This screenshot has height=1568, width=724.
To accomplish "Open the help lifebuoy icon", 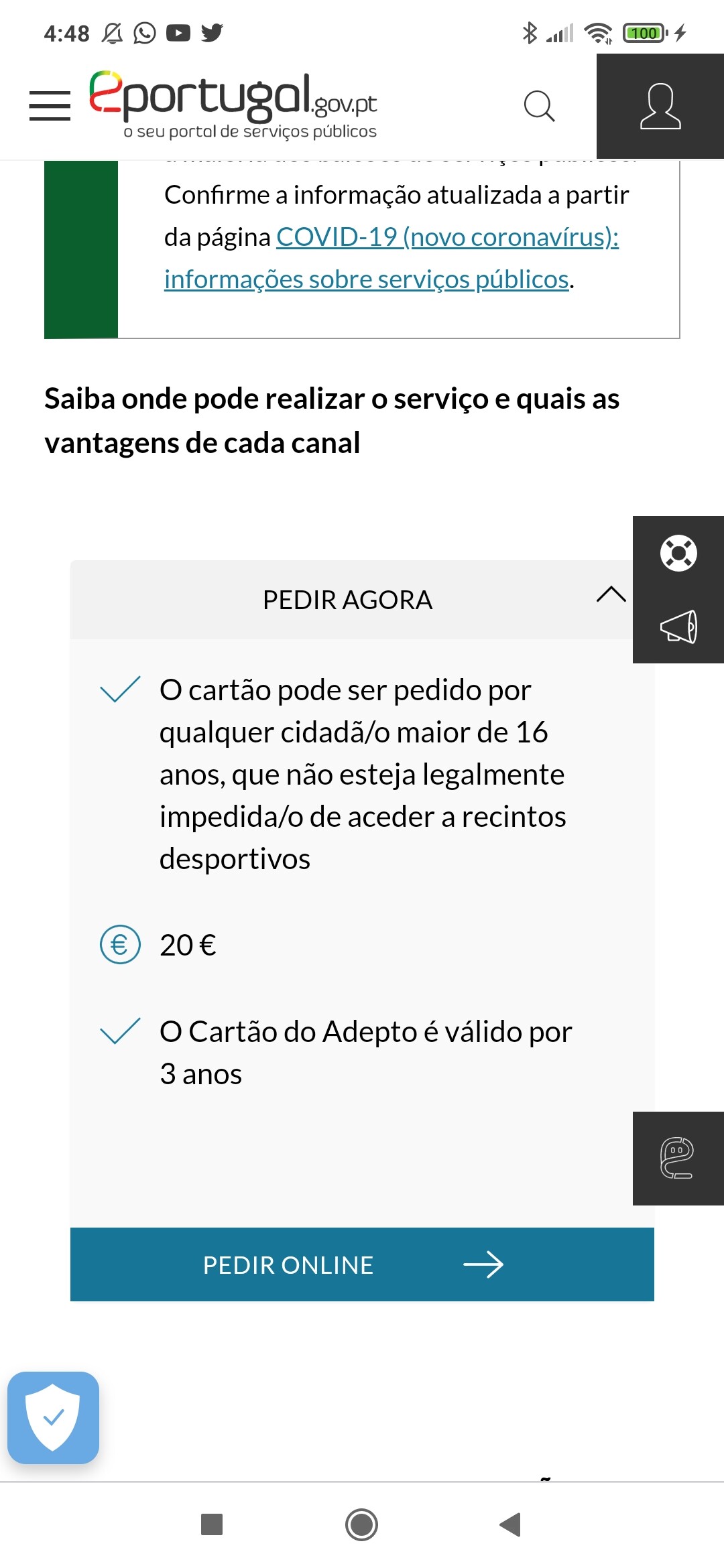I will coord(678,553).
